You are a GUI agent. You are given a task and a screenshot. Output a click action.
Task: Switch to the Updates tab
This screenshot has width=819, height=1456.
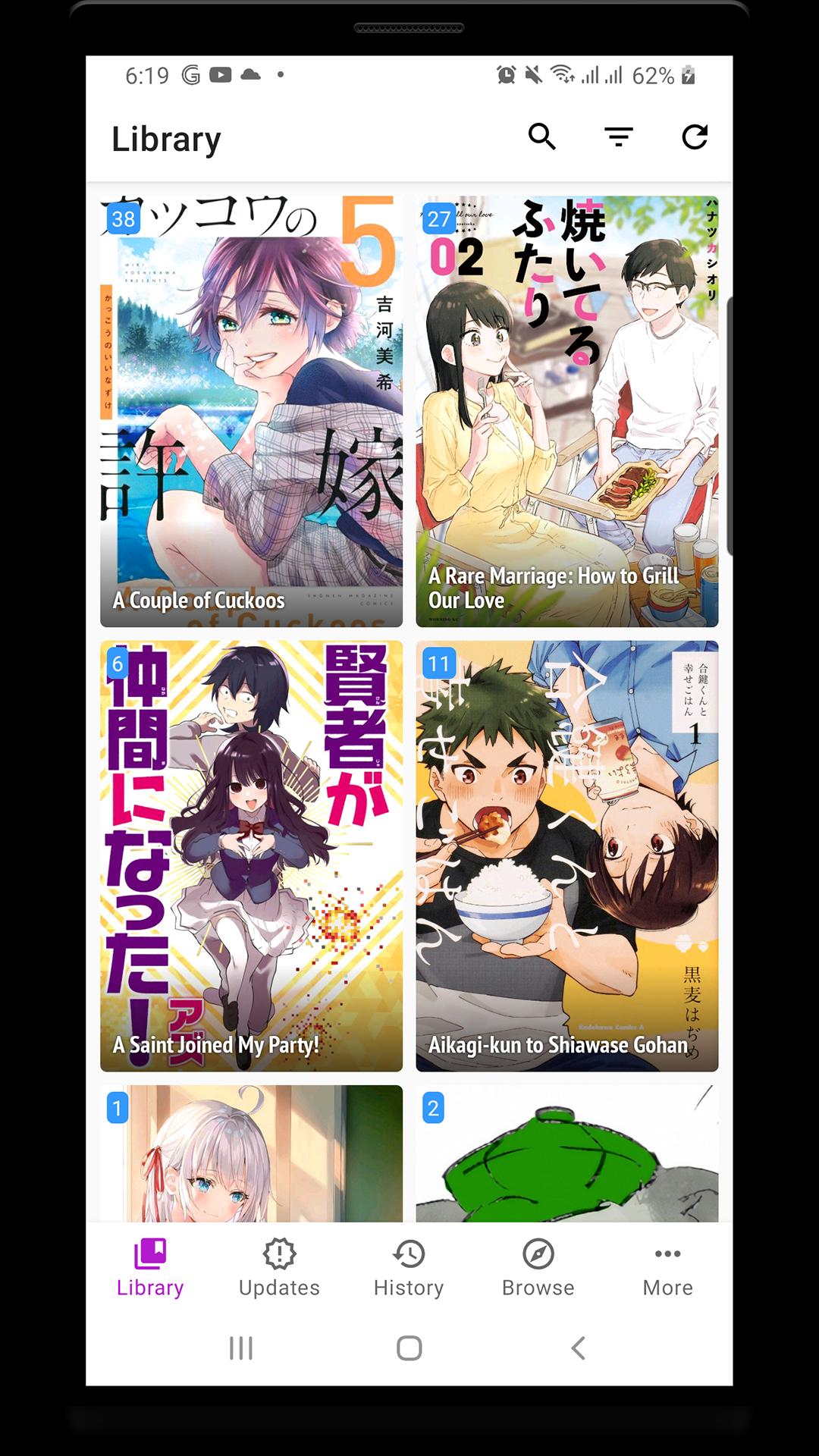tap(279, 1263)
